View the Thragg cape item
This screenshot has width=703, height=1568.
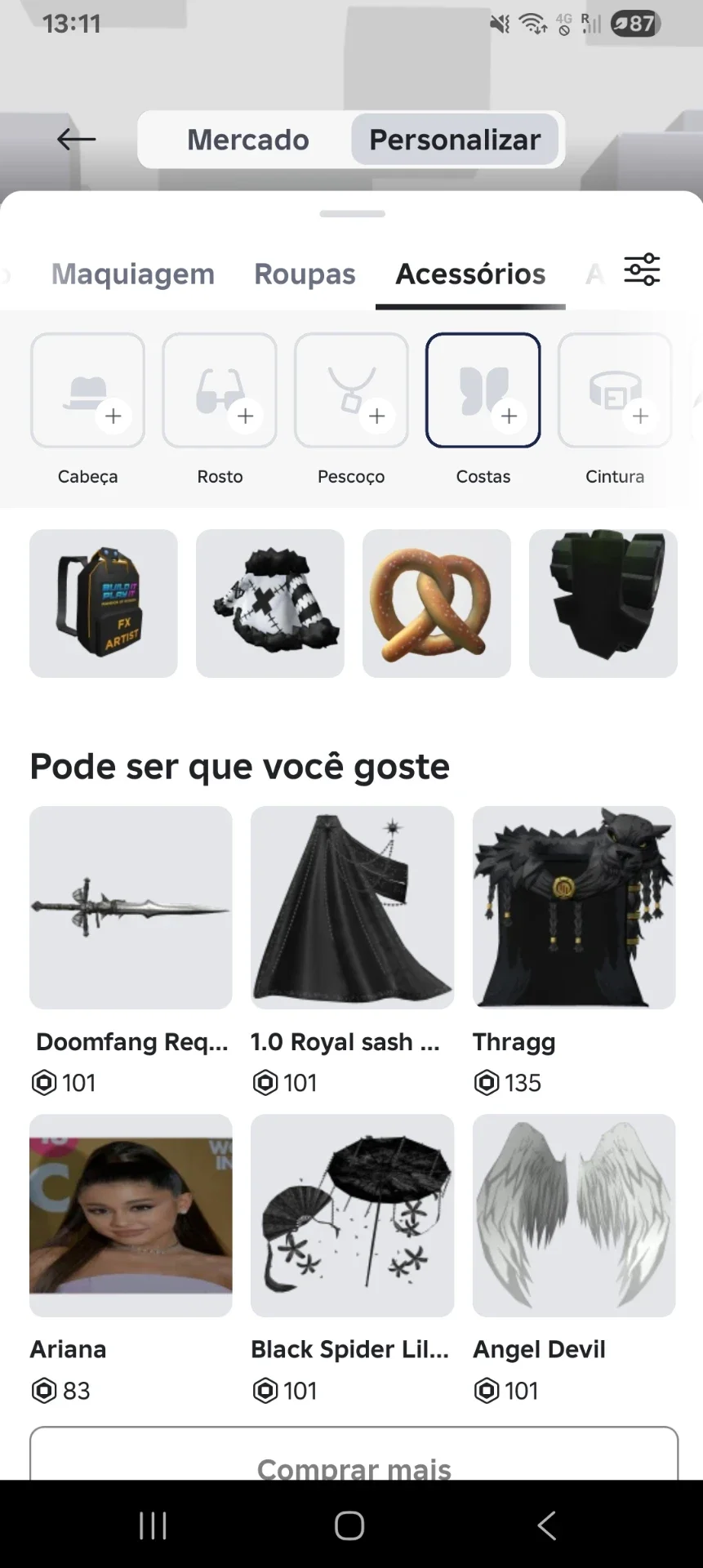[x=574, y=907]
